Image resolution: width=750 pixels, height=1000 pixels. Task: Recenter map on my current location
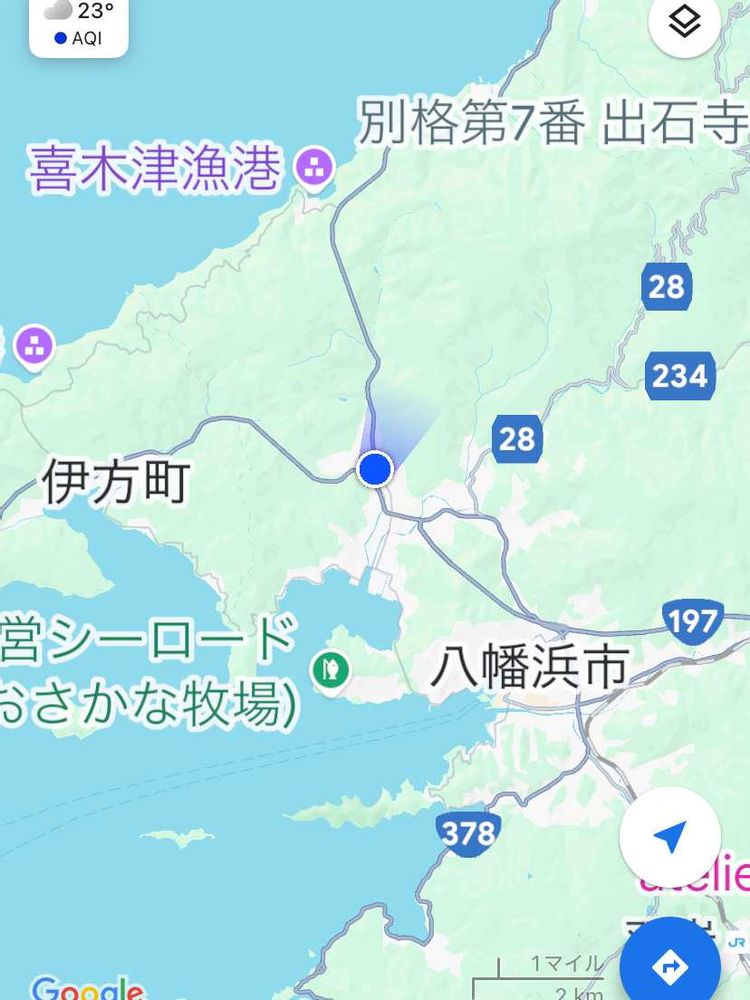[670, 837]
